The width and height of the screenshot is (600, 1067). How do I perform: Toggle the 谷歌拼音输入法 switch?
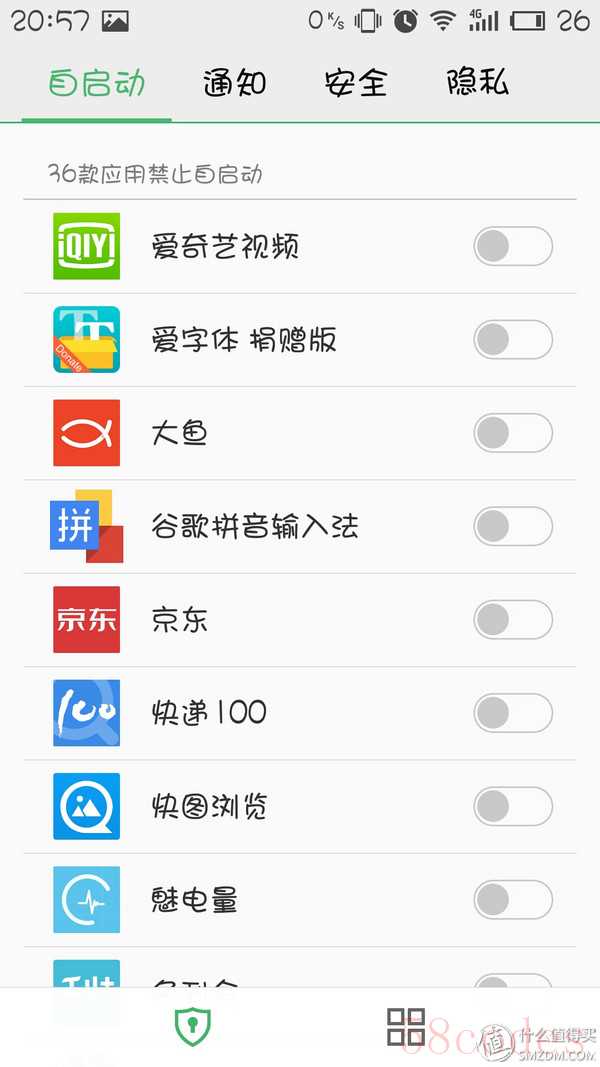point(513,526)
